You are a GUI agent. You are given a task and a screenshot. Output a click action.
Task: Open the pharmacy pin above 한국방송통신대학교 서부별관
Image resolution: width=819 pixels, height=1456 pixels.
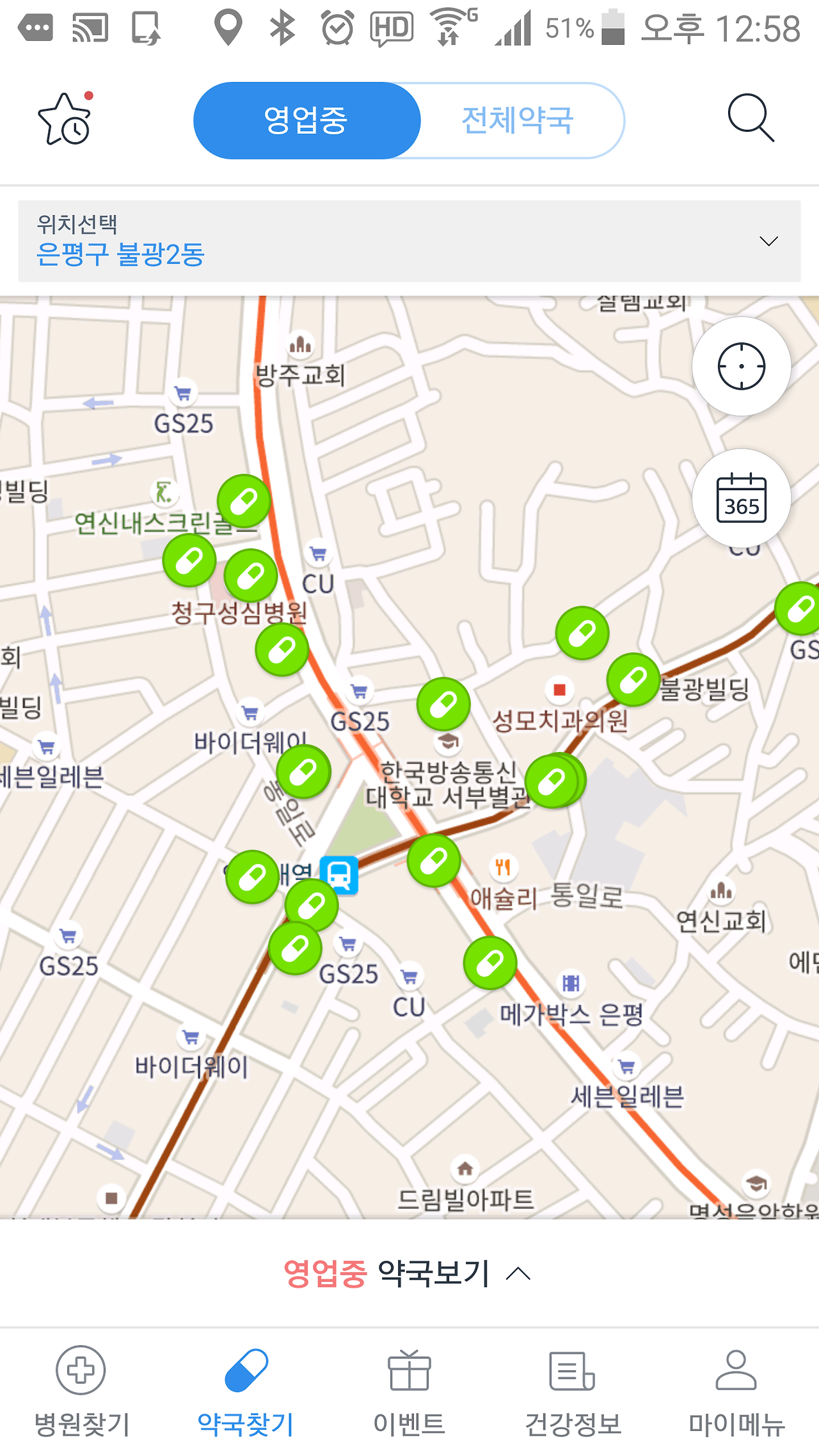(x=443, y=704)
